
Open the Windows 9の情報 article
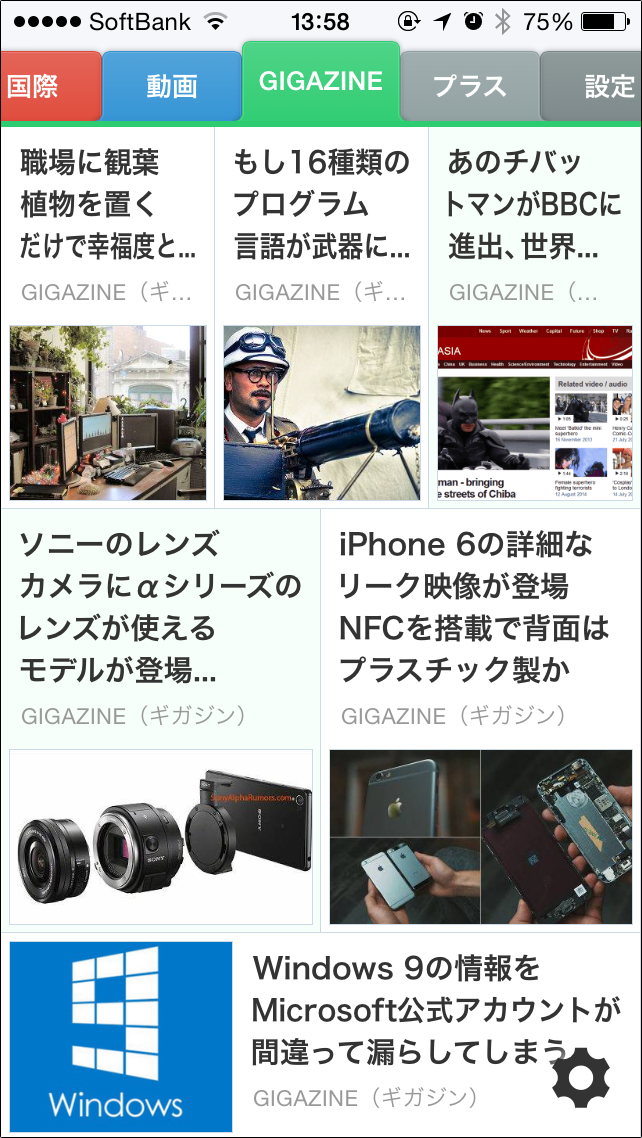[321, 1034]
